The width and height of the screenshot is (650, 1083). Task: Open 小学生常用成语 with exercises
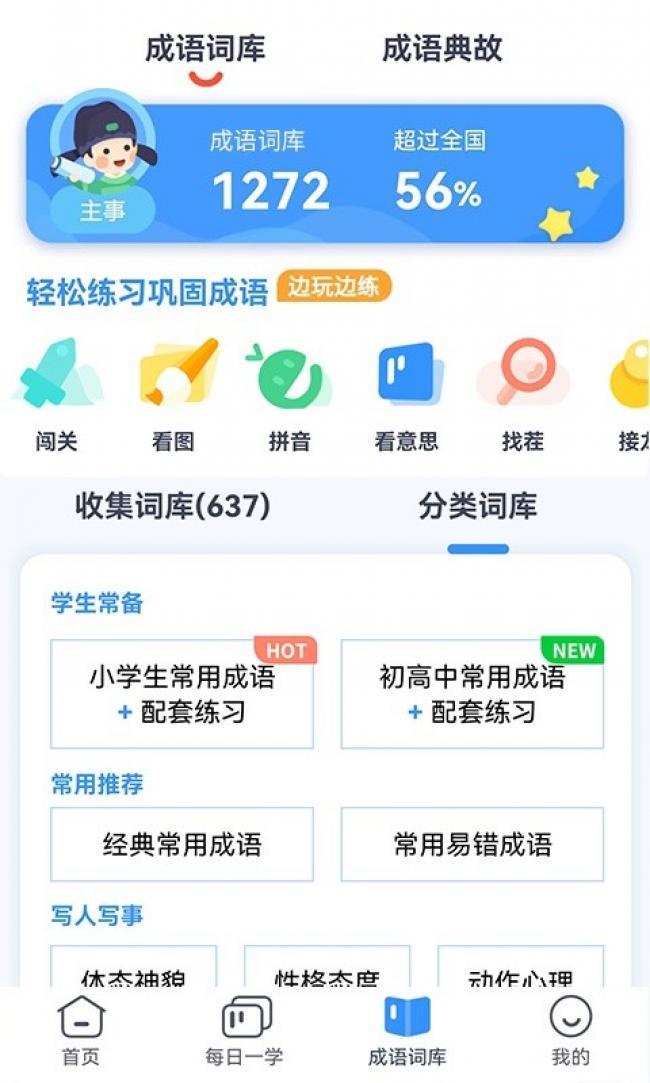coord(182,693)
